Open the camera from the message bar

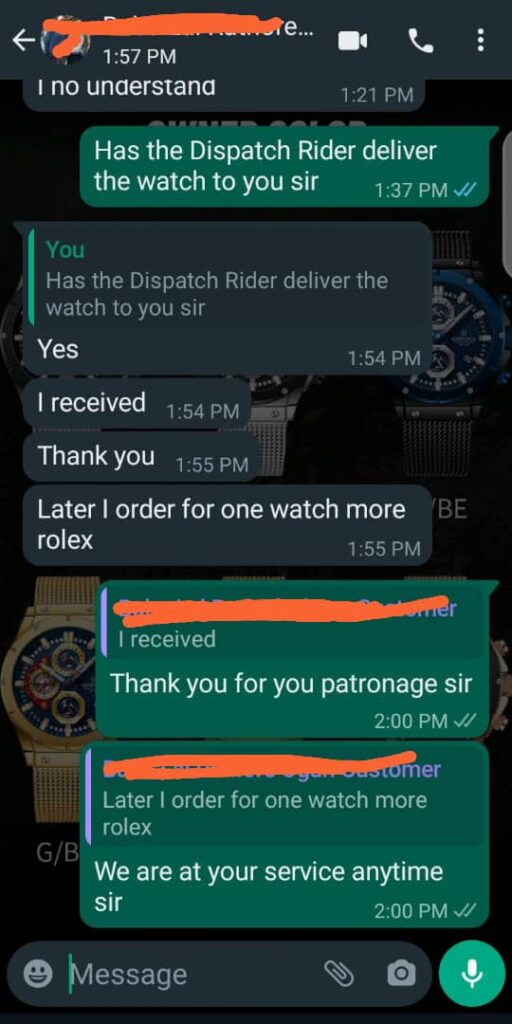[401, 974]
